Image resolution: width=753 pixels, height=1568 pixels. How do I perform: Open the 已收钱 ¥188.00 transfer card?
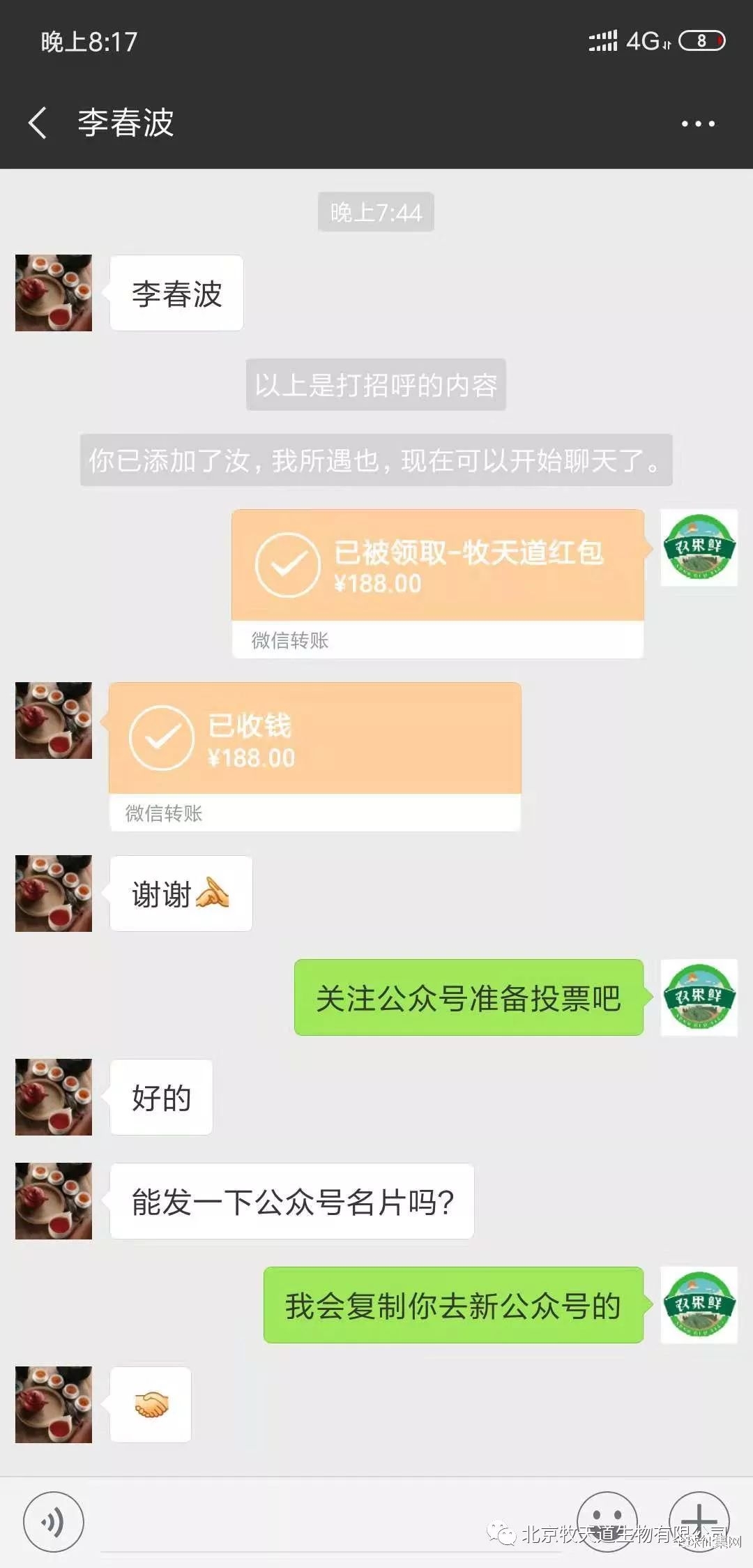pyautogui.click(x=314, y=739)
